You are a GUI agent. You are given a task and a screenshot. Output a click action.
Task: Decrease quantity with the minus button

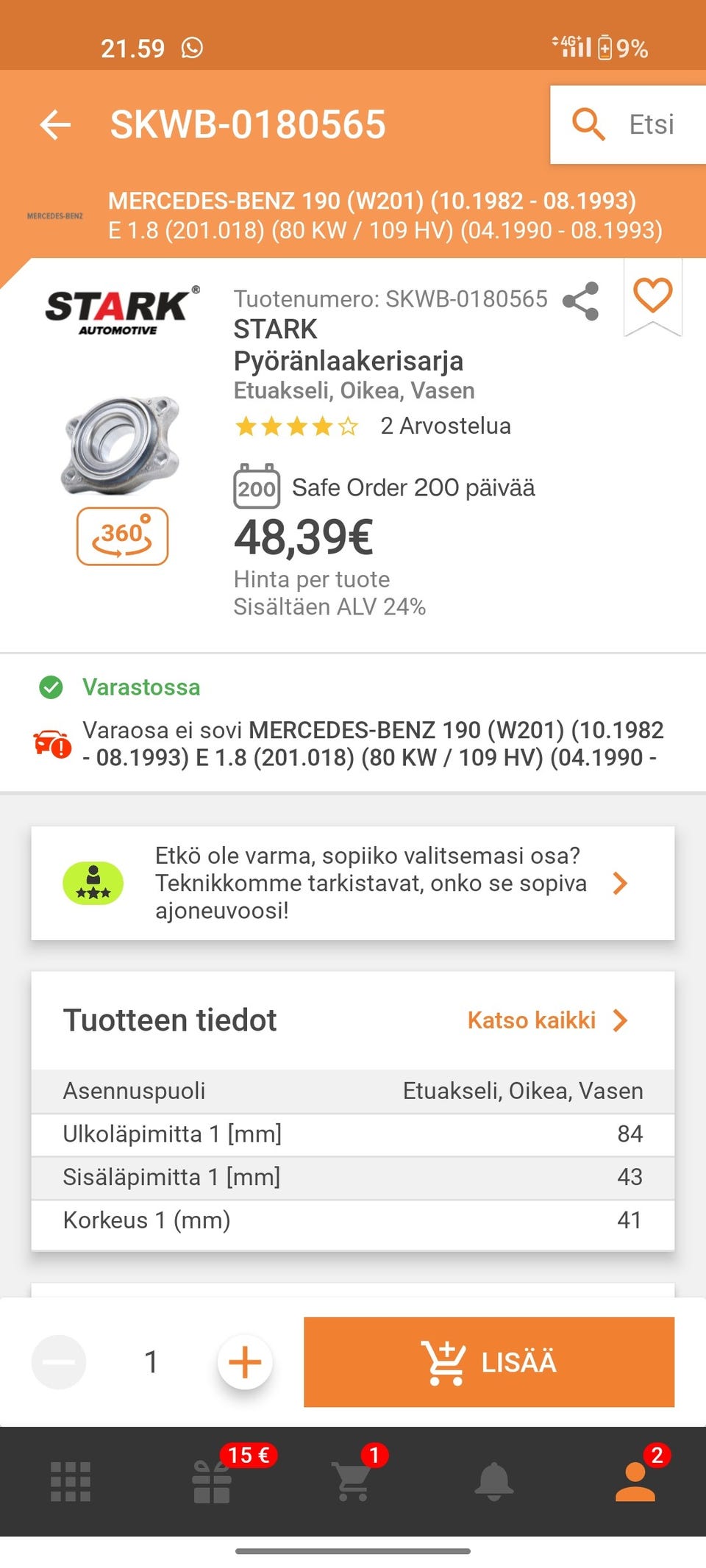[59, 1362]
